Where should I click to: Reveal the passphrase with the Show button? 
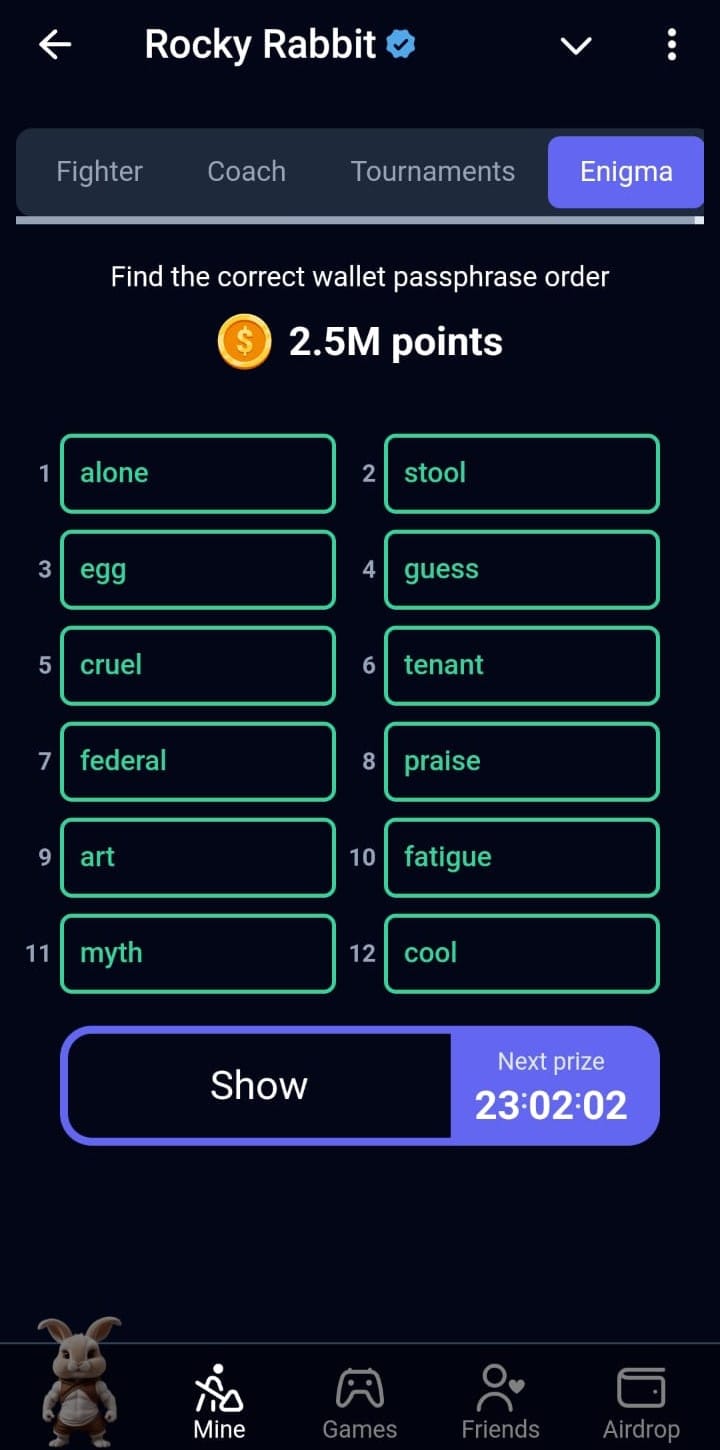tap(259, 1085)
